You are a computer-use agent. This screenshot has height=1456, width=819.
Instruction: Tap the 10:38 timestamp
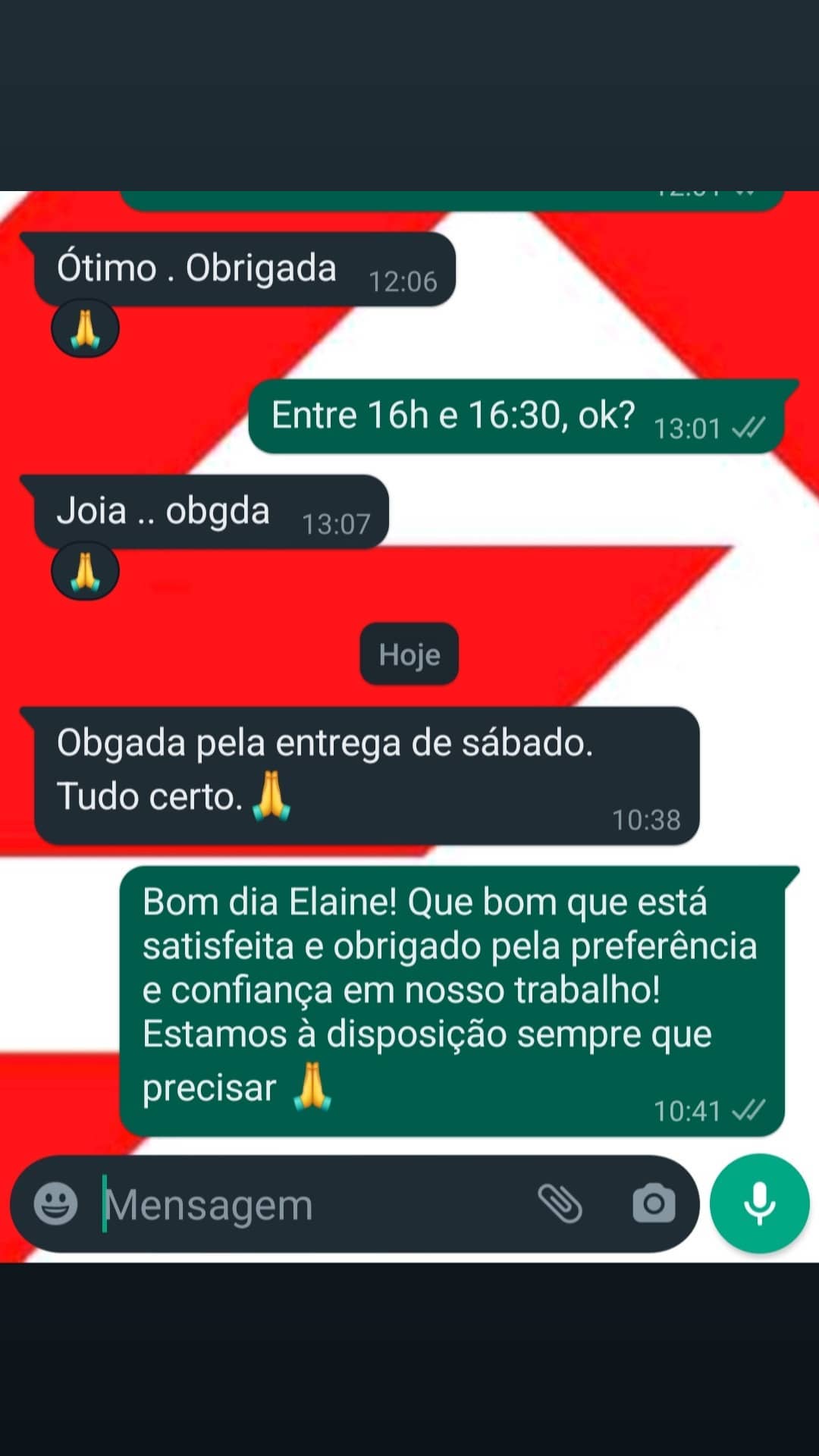point(648,819)
